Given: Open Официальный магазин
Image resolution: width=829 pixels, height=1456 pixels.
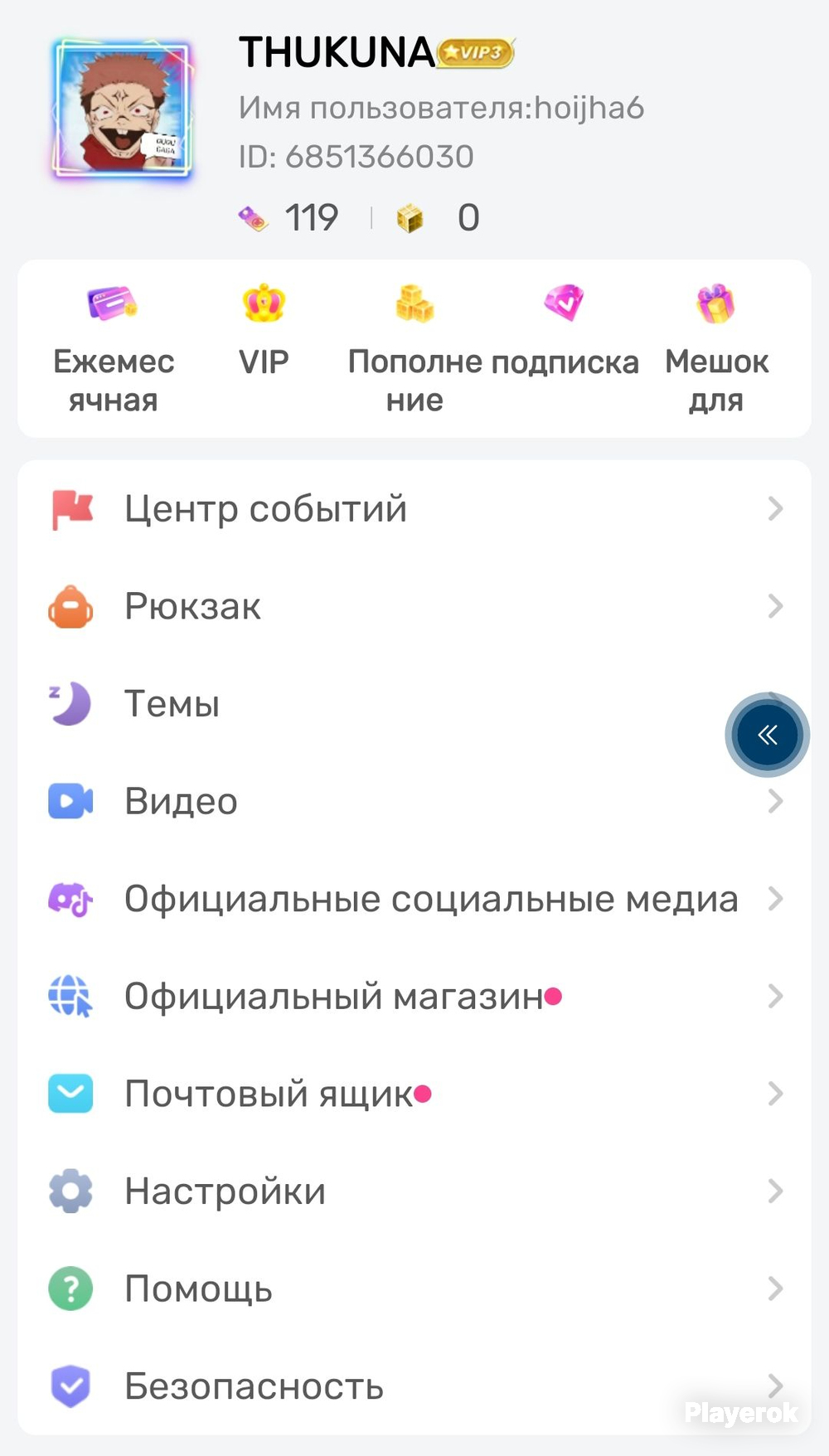Looking at the screenshot, I should pos(414,996).
